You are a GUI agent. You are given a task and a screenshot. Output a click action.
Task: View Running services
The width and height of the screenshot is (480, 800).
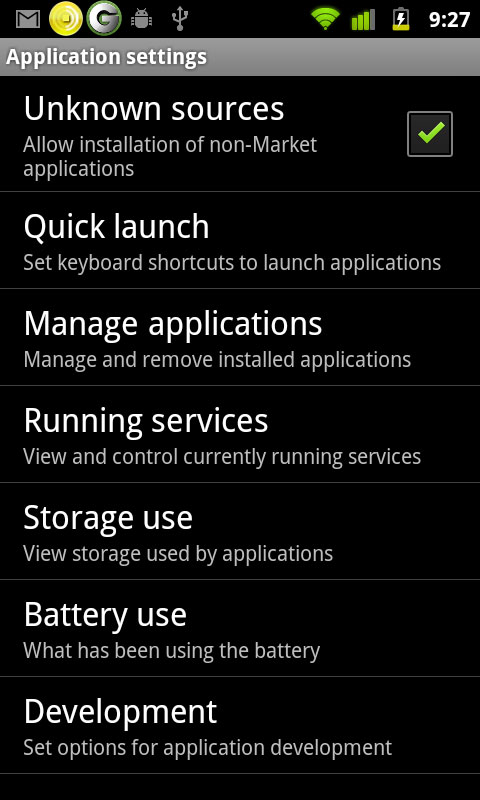pyautogui.click(x=240, y=434)
